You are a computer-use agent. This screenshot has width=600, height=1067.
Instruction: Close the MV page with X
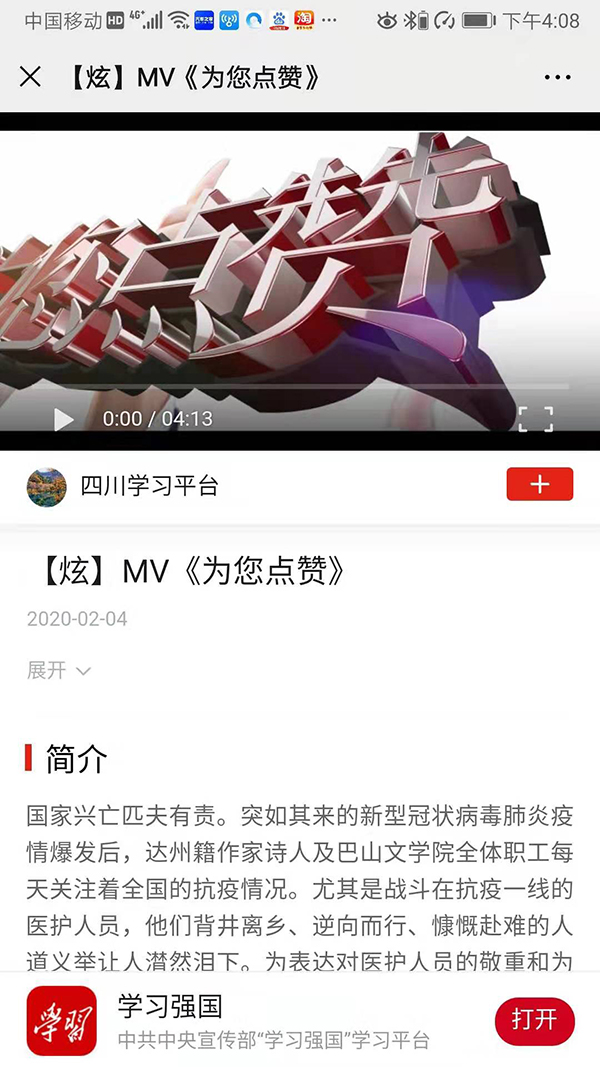30,77
